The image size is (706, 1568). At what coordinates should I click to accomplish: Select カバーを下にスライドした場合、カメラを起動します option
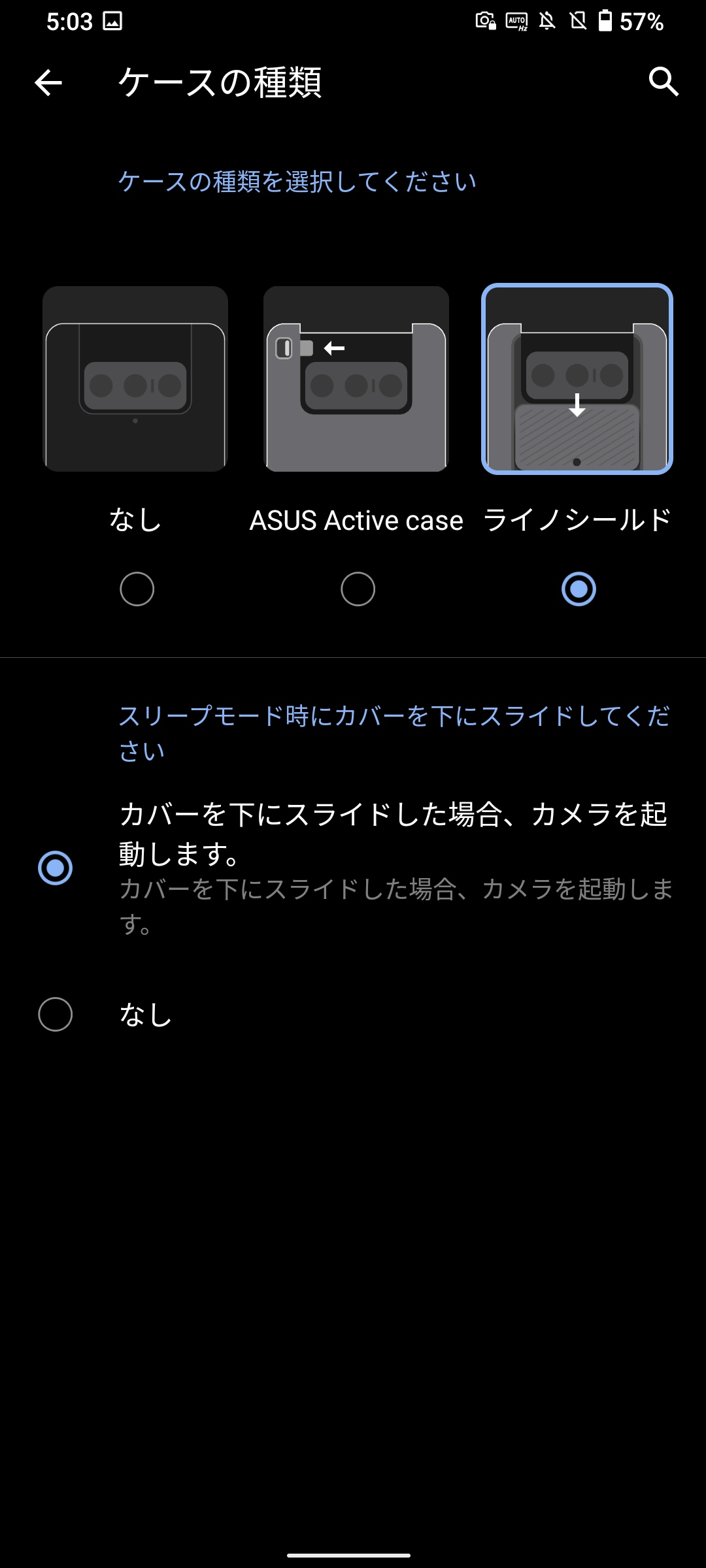(353, 868)
